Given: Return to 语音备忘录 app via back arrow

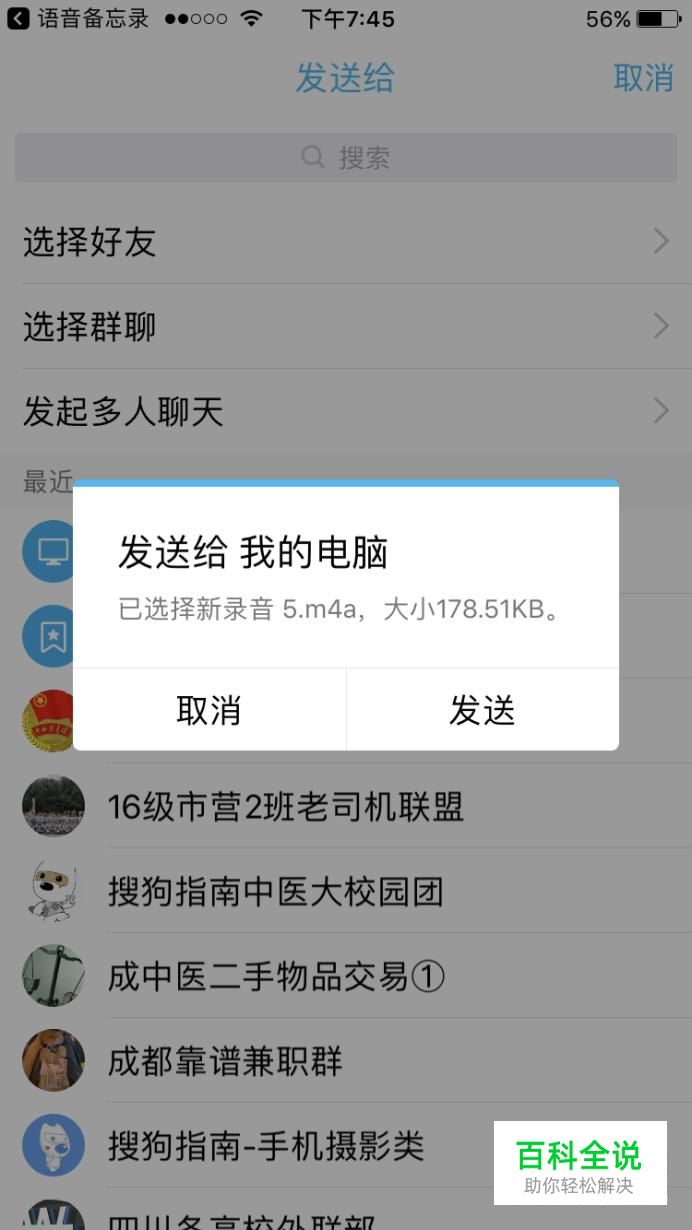Looking at the screenshot, I should [18, 19].
